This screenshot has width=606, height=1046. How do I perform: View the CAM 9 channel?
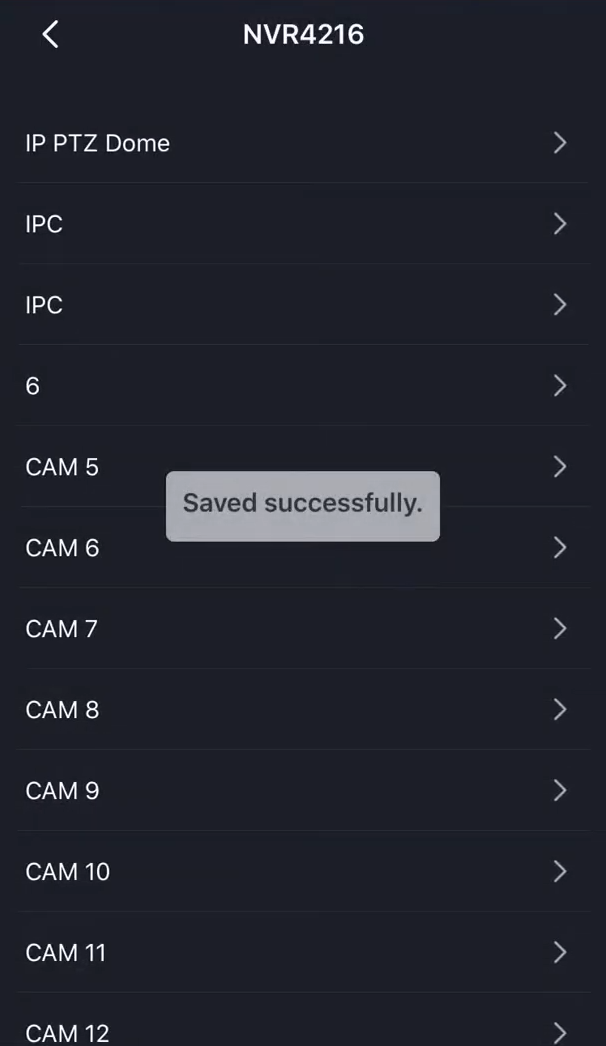click(300, 791)
